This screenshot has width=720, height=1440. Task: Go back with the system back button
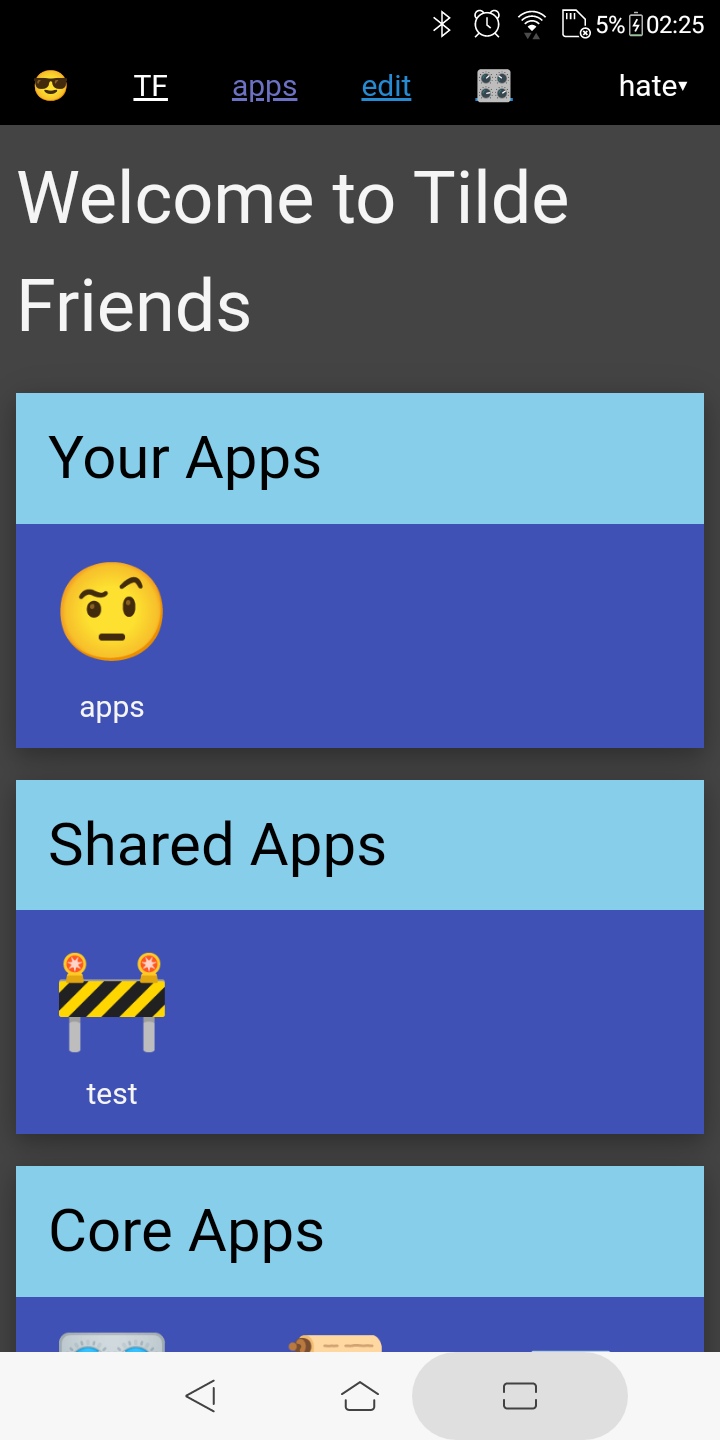(x=201, y=1396)
